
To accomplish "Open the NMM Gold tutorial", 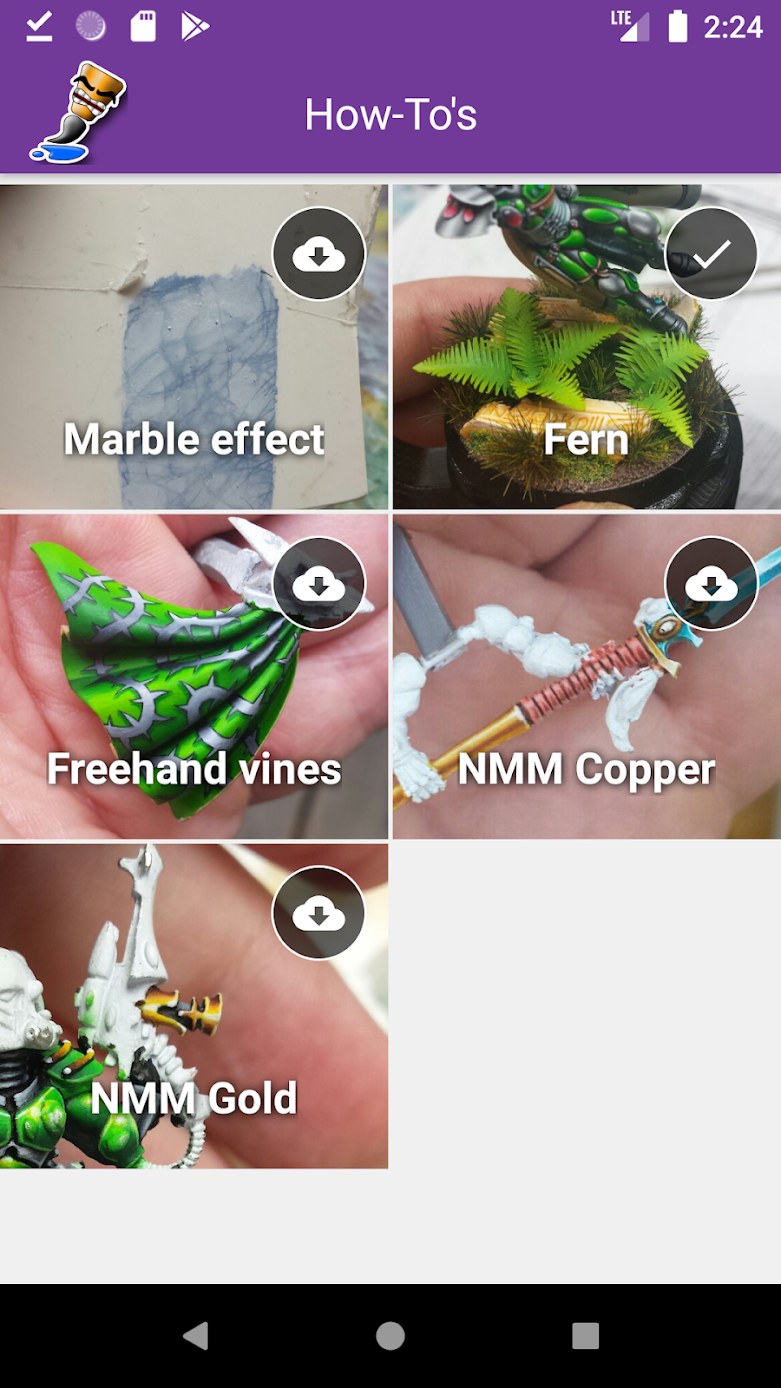I will tap(194, 1005).
